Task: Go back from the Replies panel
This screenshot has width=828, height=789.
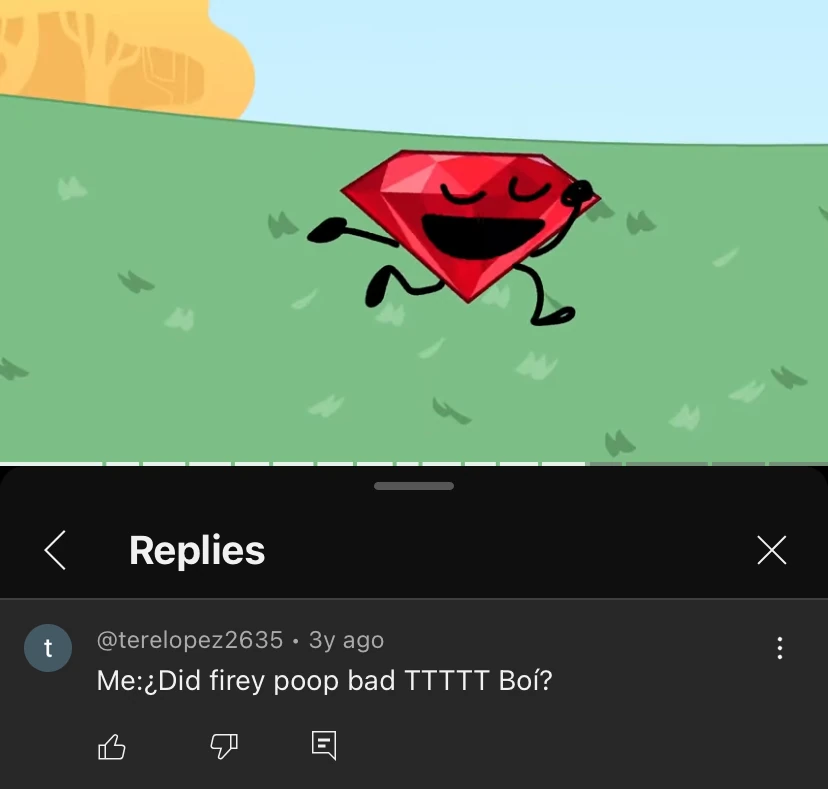Action: pyautogui.click(x=56, y=550)
